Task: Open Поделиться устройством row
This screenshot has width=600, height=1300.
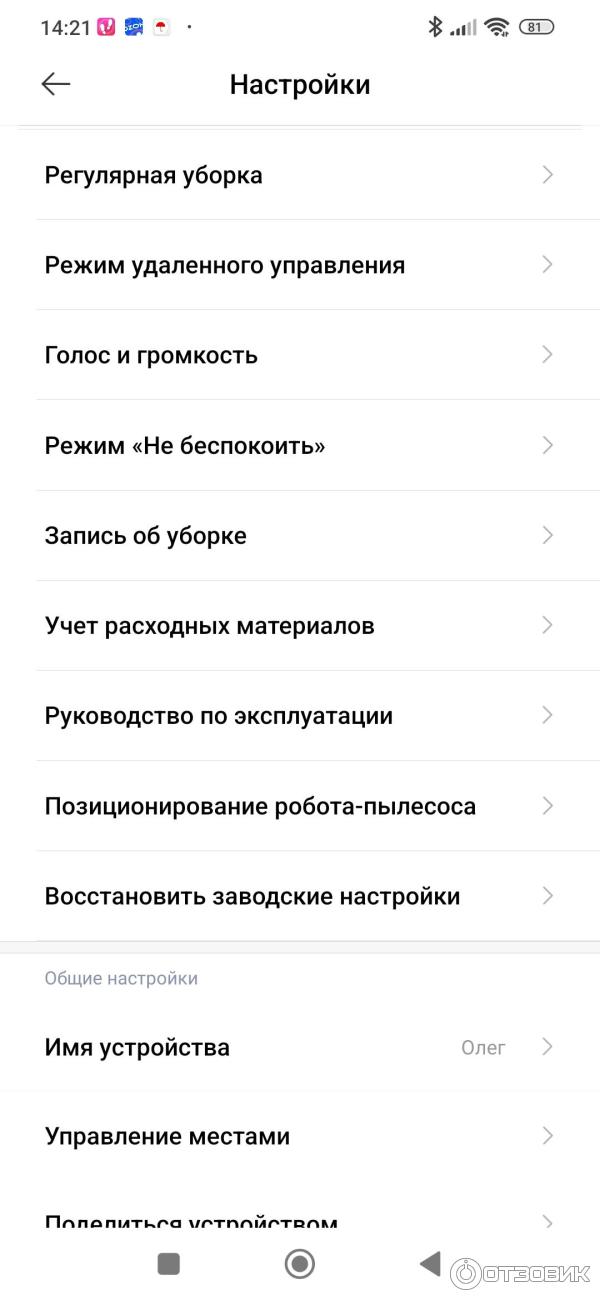Action: tap(298, 1222)
